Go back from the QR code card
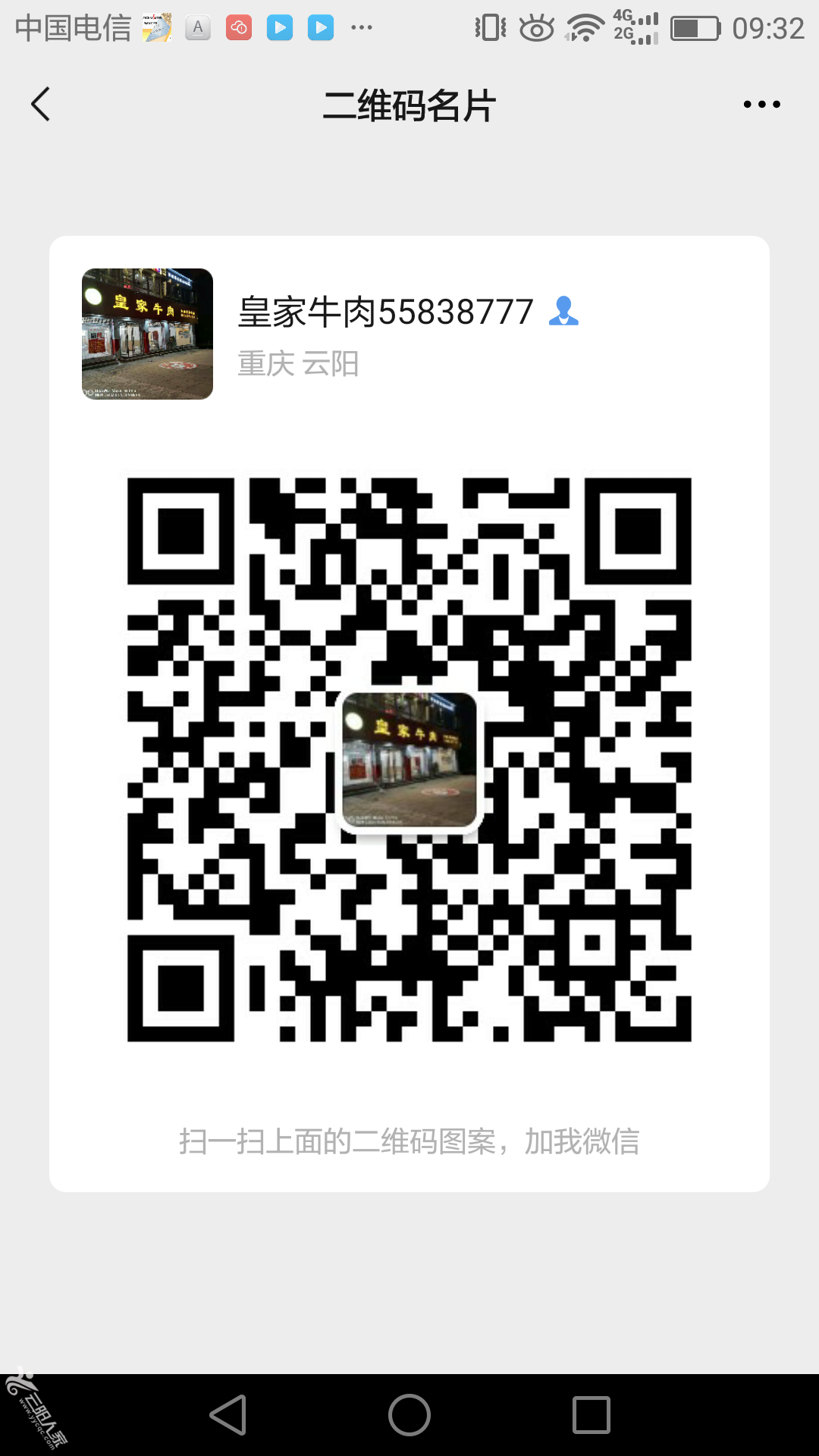The image size is (819, 1456). click(41, 105)
